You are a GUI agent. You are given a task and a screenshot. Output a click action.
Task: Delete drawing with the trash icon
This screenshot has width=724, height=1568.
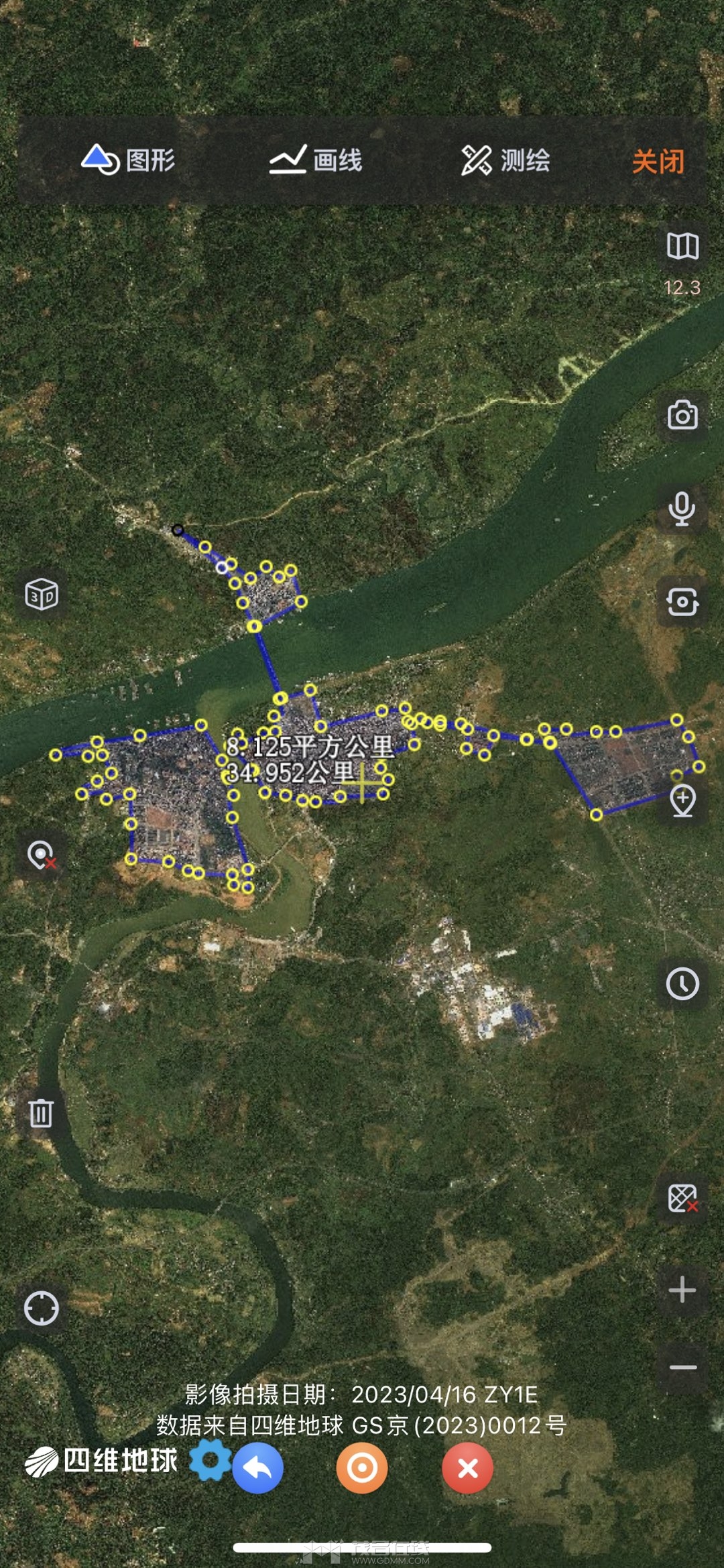(x=41, y=1113)
